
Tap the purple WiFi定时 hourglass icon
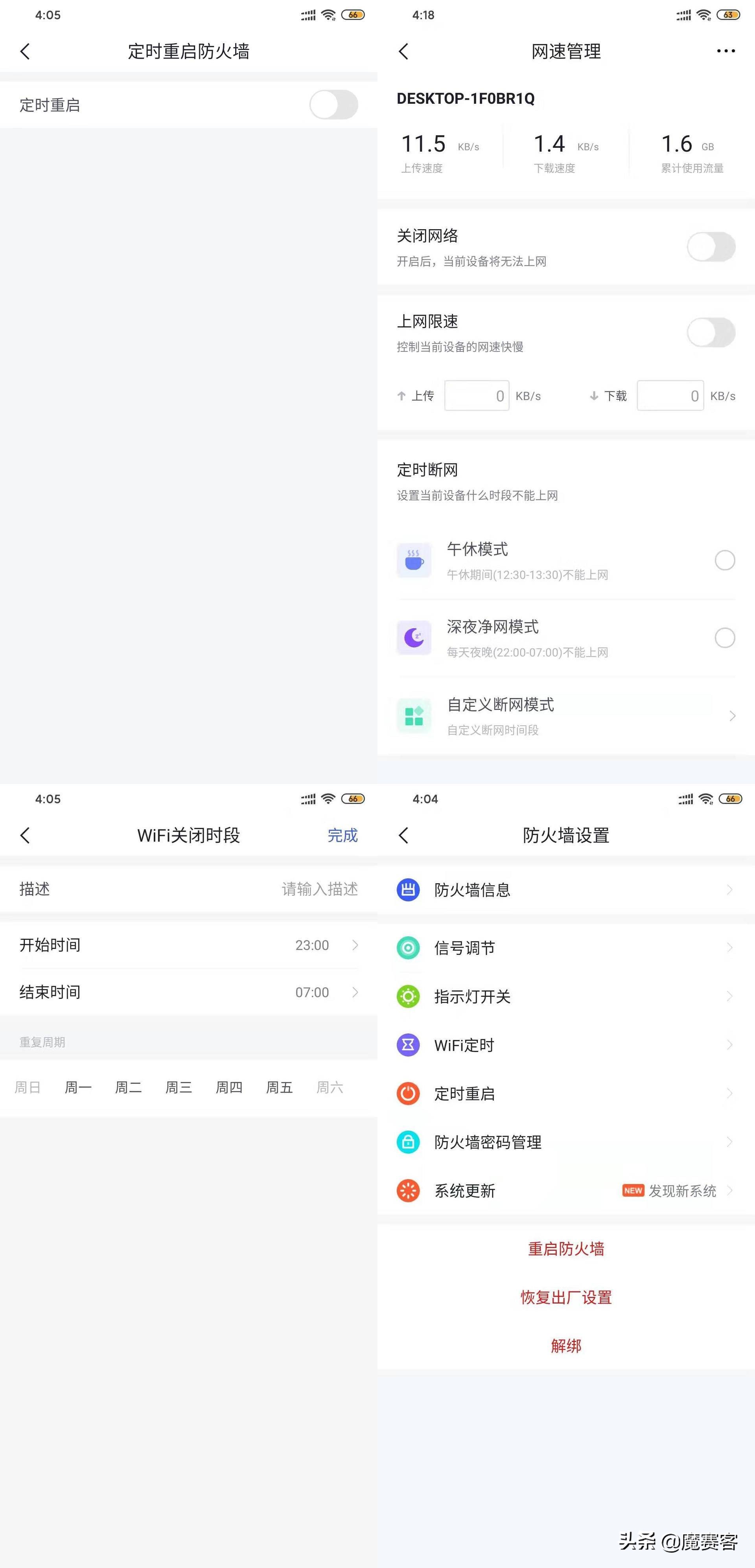coord(409,1044)
